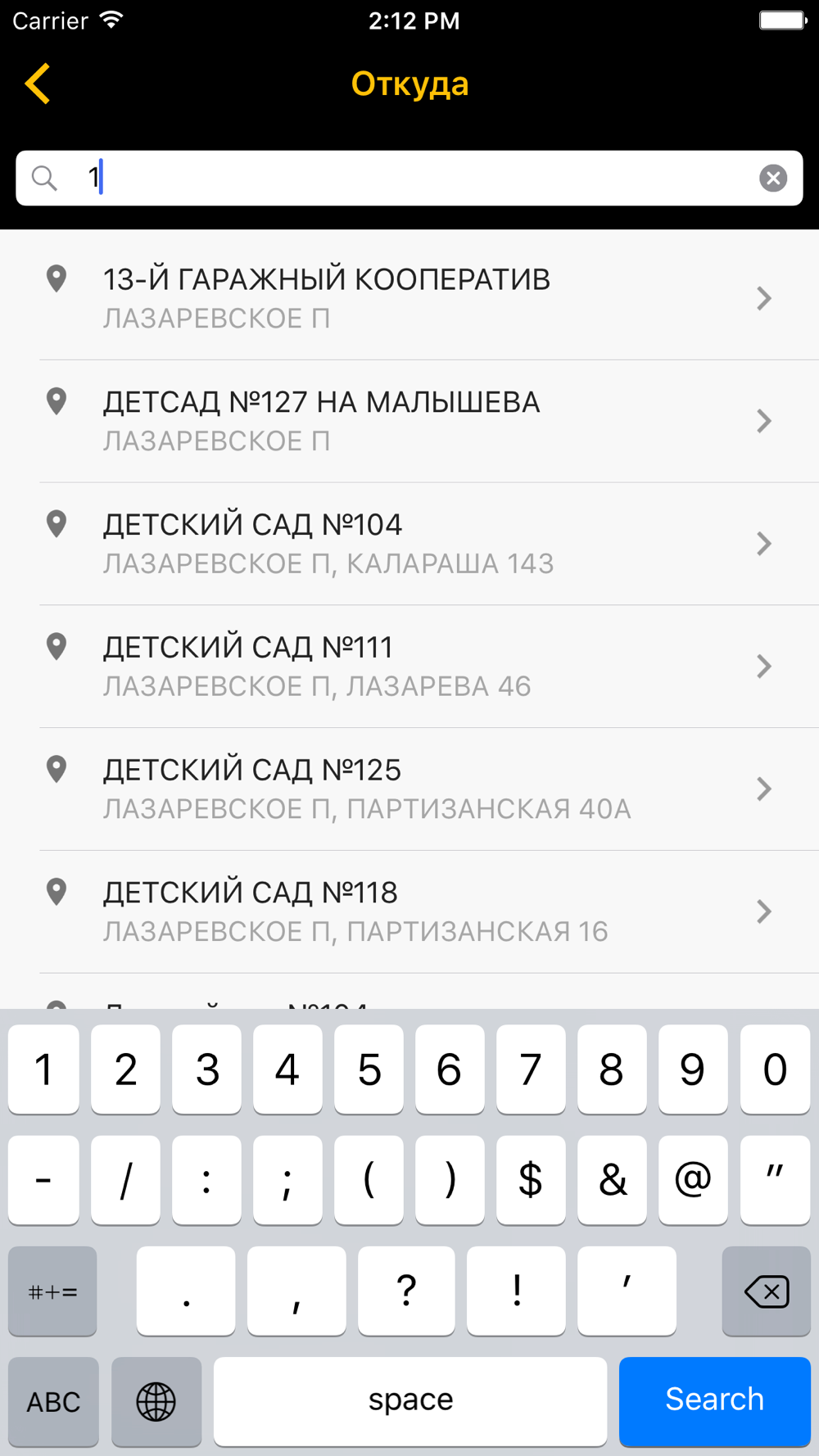Pick ДЕТСКИЙ САД №125 result
819x1456 pixels.
pyautogui.click(x=409, y=789)
